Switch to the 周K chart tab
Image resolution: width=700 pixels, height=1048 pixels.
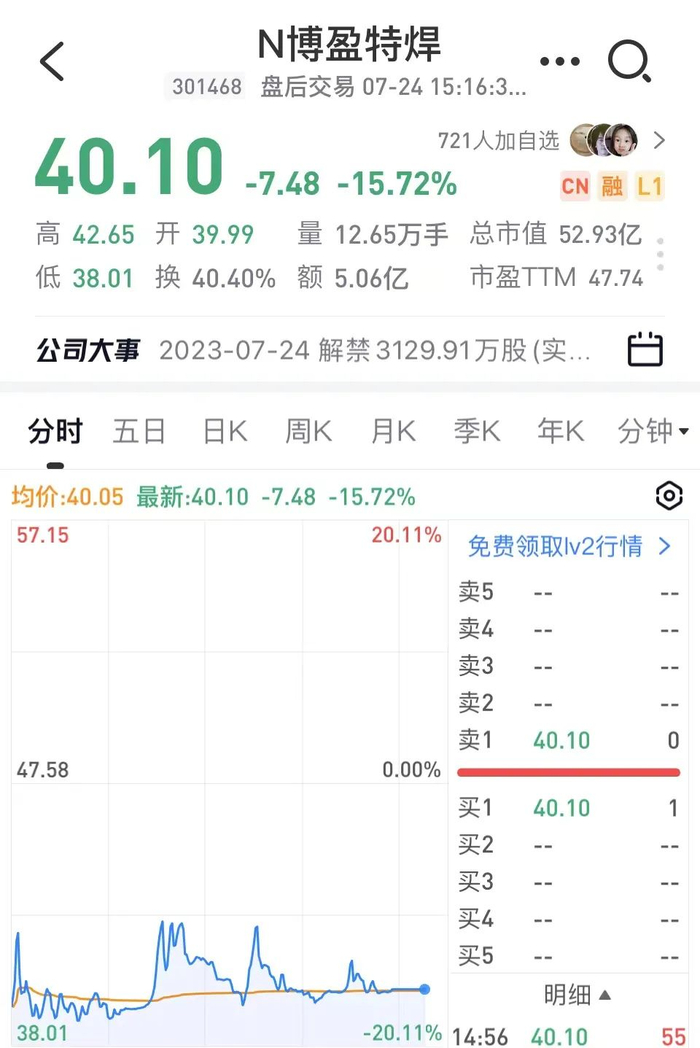(309, 431)
